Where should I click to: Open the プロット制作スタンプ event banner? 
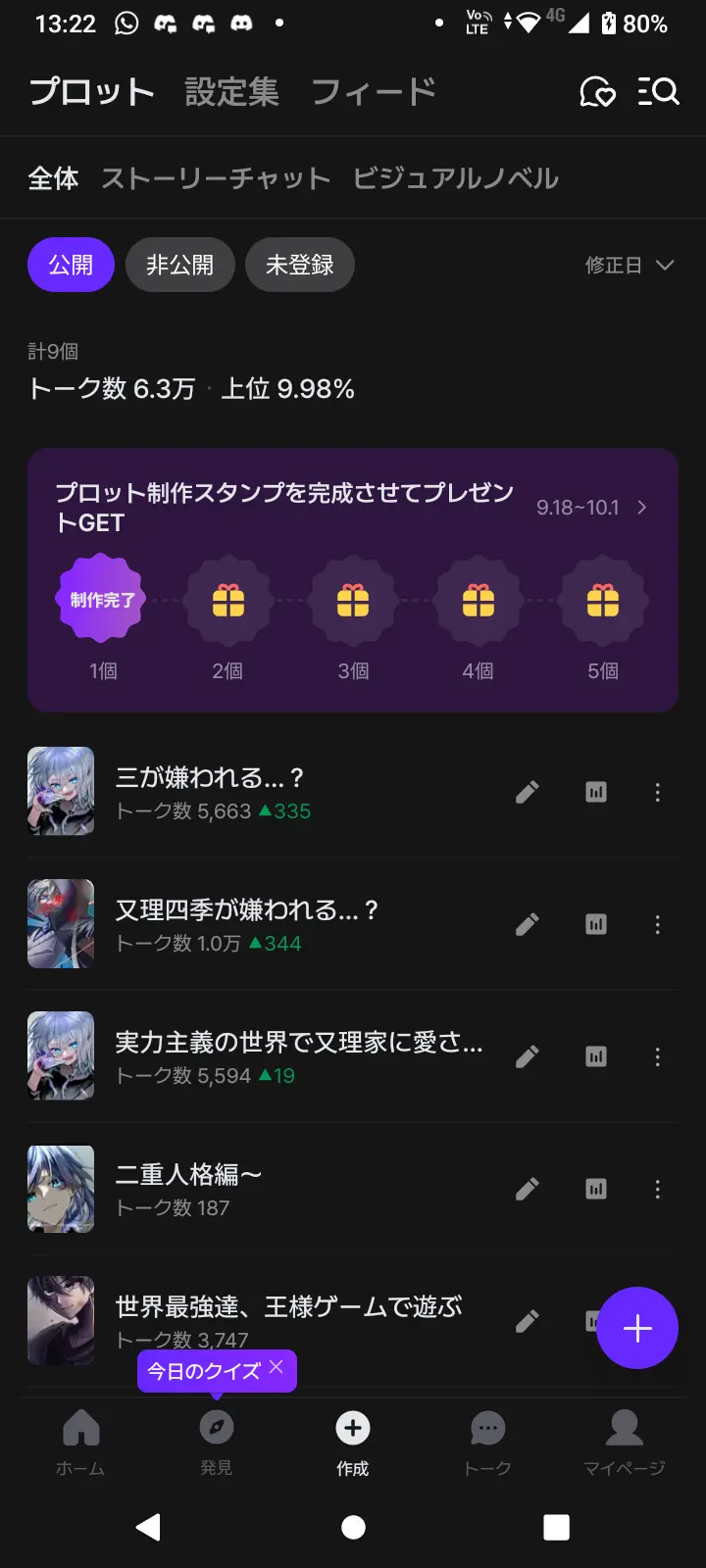353,580
